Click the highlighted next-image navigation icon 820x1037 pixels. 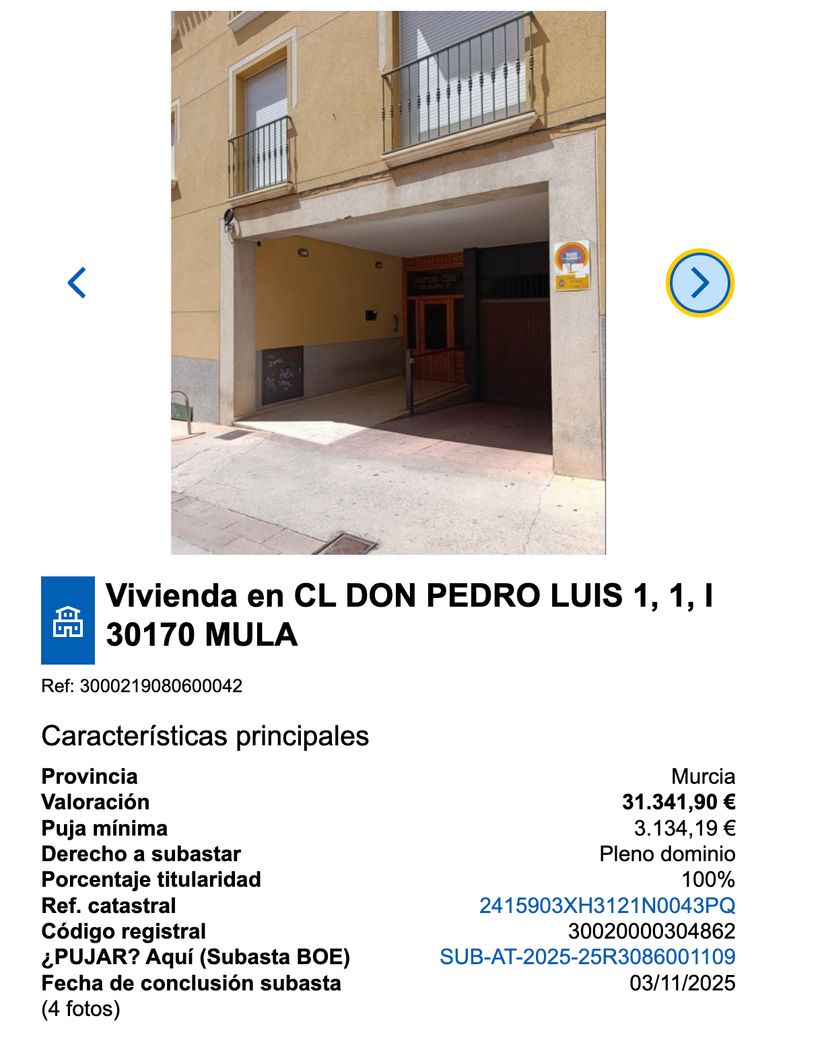700,283
